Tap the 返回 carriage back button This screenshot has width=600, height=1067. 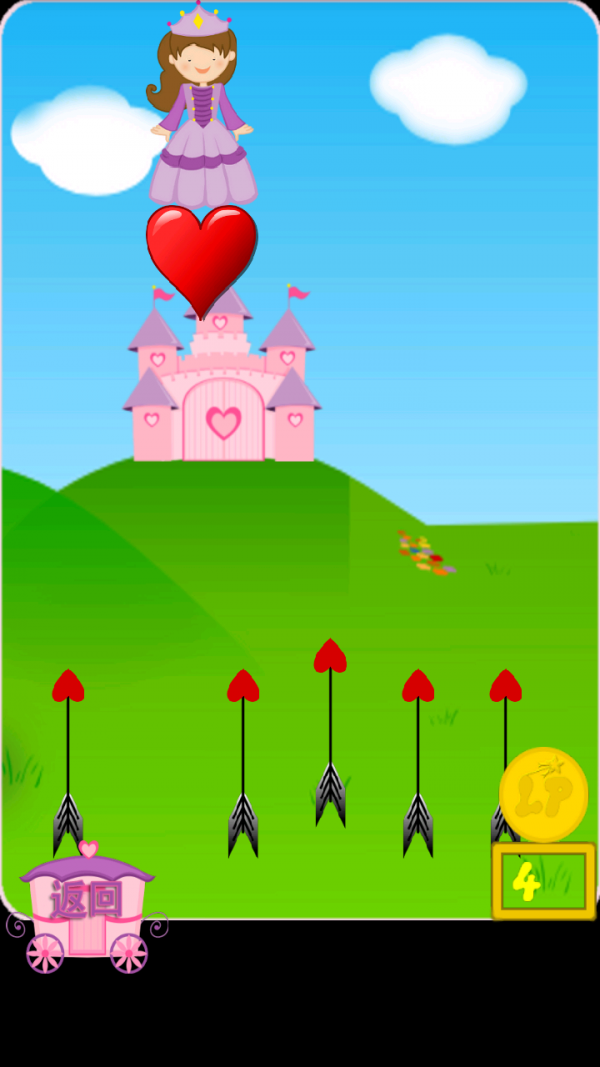point(87,903)
